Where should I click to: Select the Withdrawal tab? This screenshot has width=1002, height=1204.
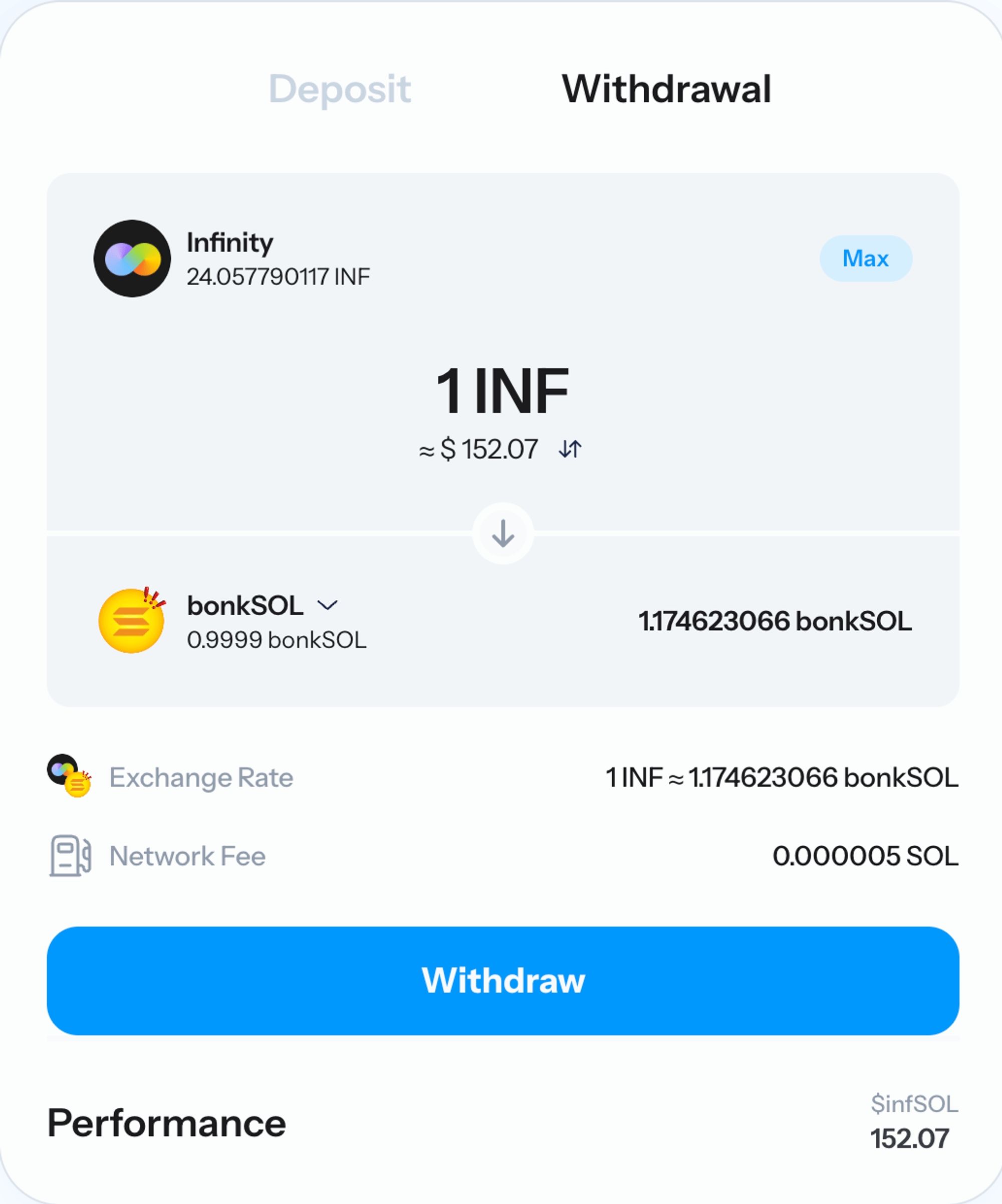coord(666,90)
